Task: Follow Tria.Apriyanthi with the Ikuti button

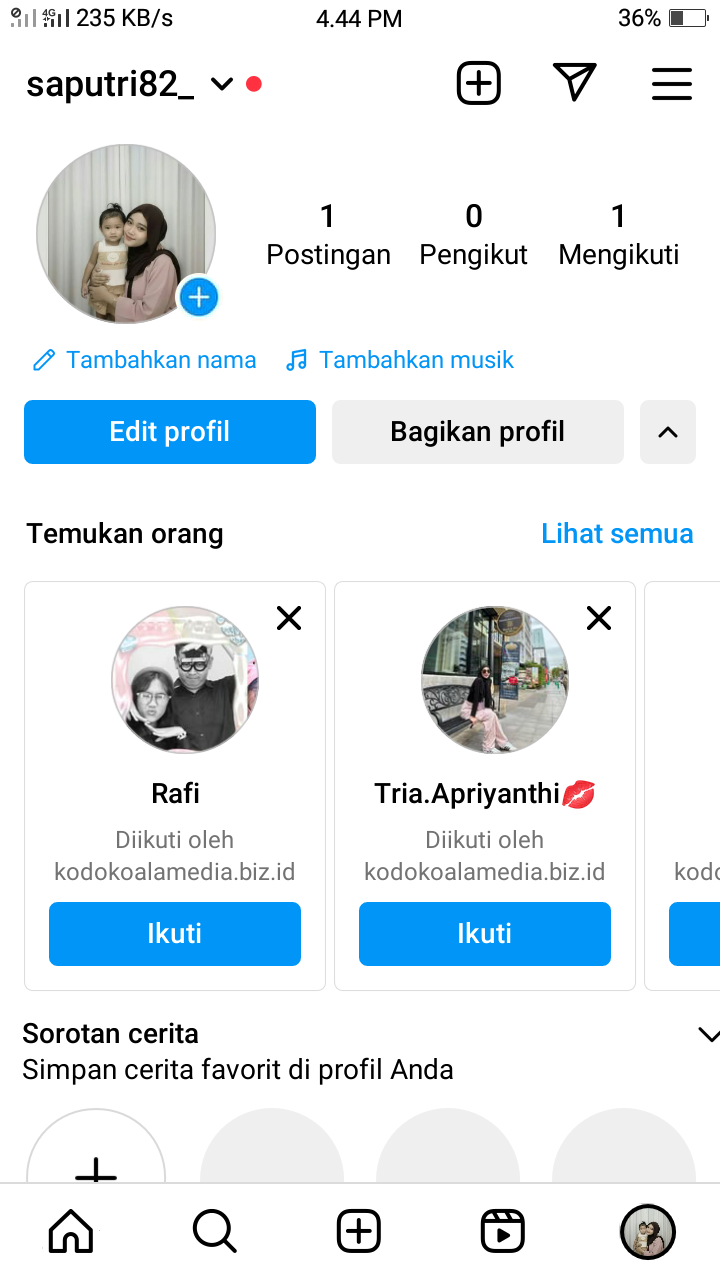Action: coord(485,933)
